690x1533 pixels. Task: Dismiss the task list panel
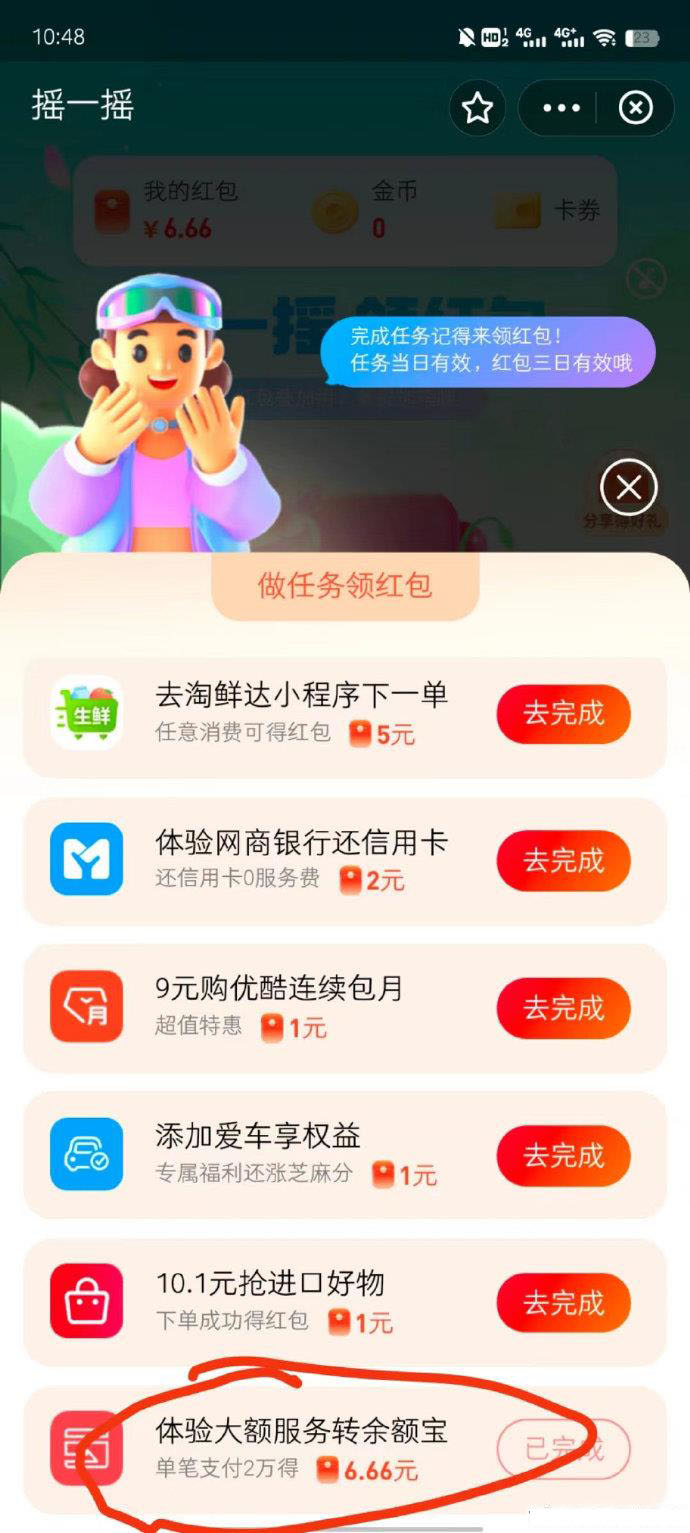[x=628, y=488]
